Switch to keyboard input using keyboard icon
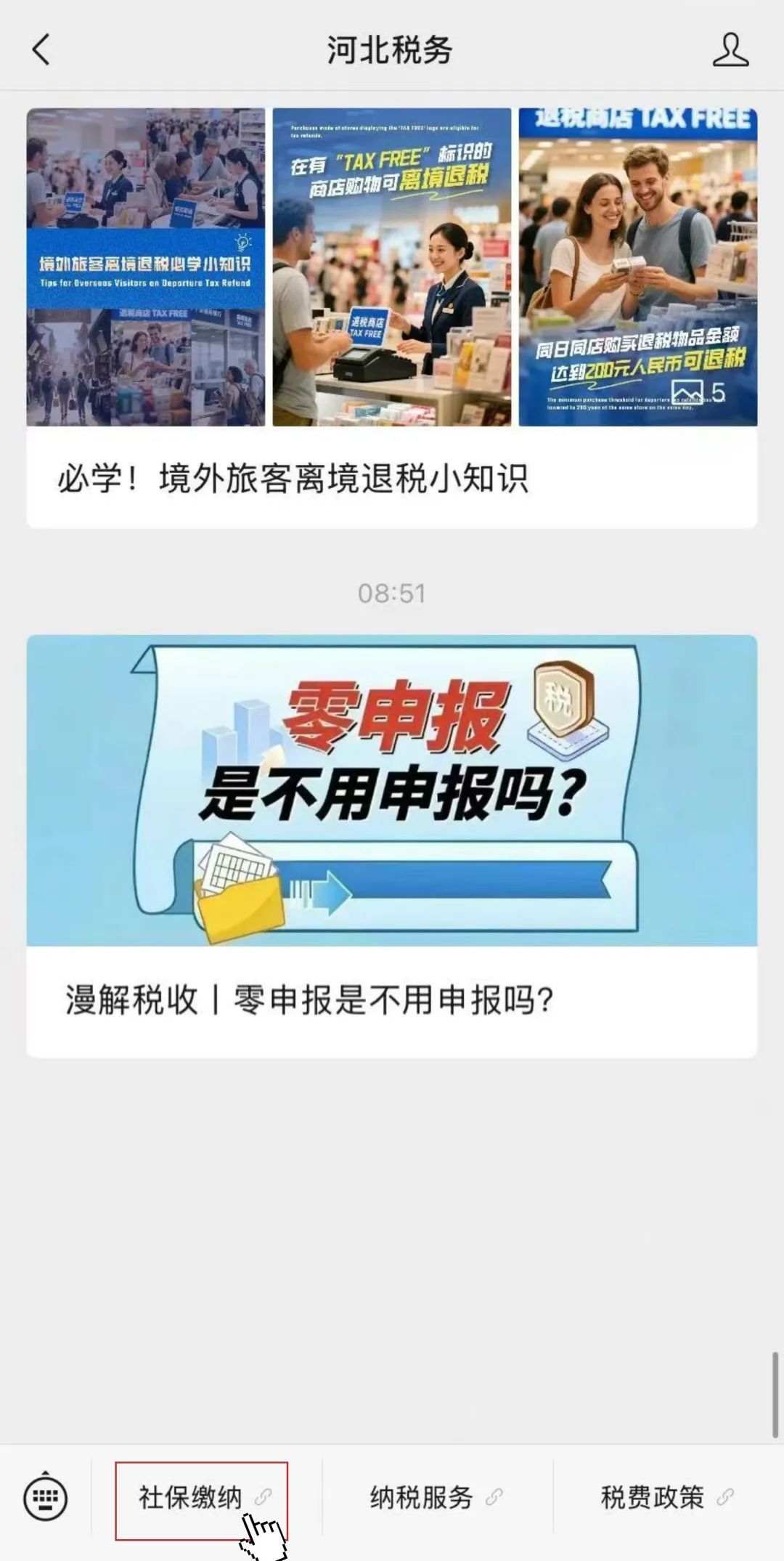Image resolution: width=784 pixels, height=1561 pixels. click(44, 1499)
